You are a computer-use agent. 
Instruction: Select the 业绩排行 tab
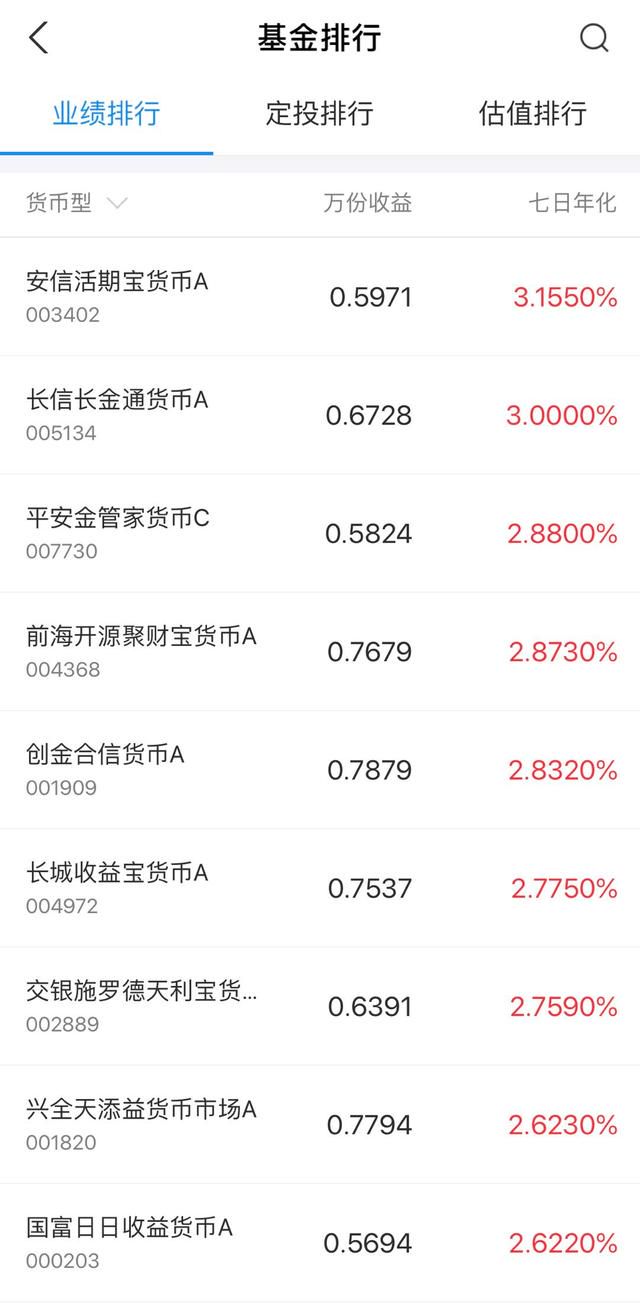(x=106, y=113)
